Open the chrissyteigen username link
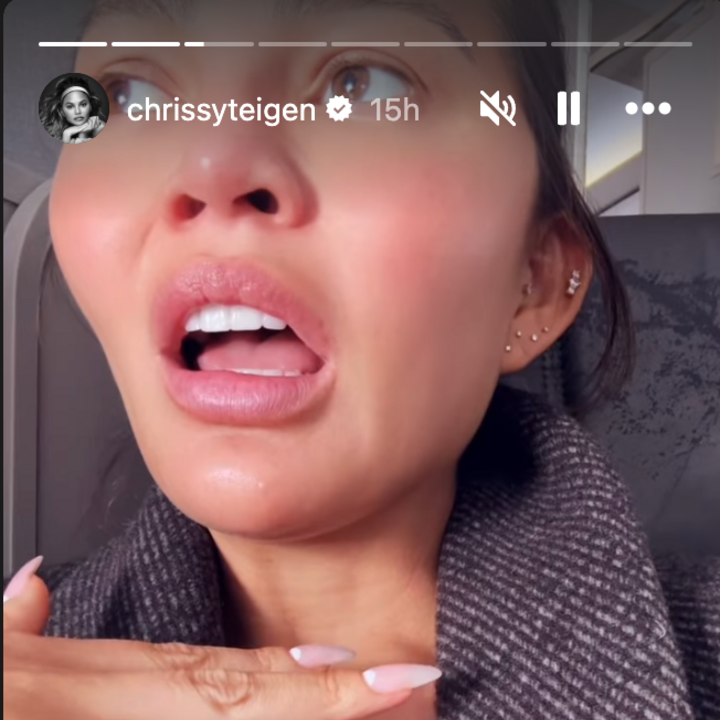This screenshot has height=720, width=720. (221, 110)
